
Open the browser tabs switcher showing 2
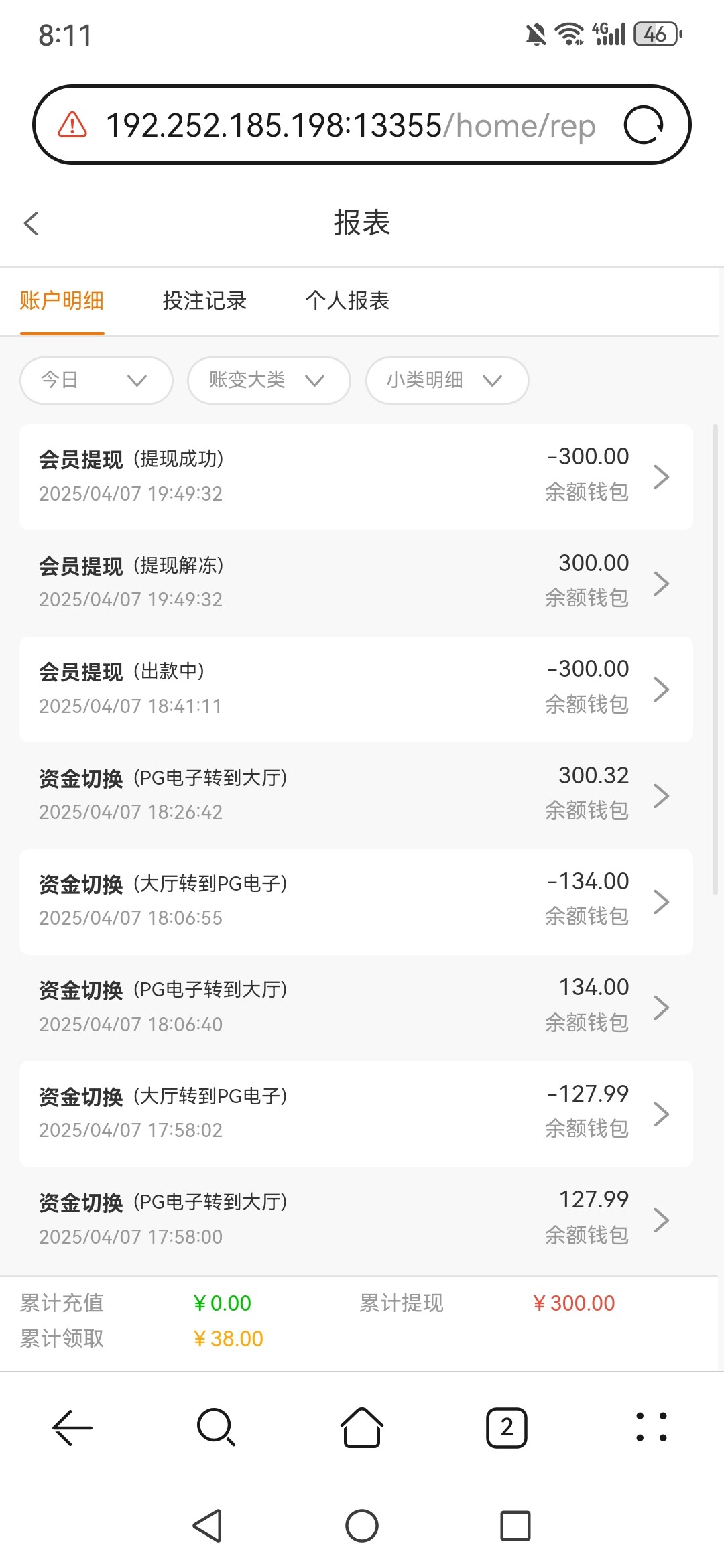click(x=507, y=1428)
